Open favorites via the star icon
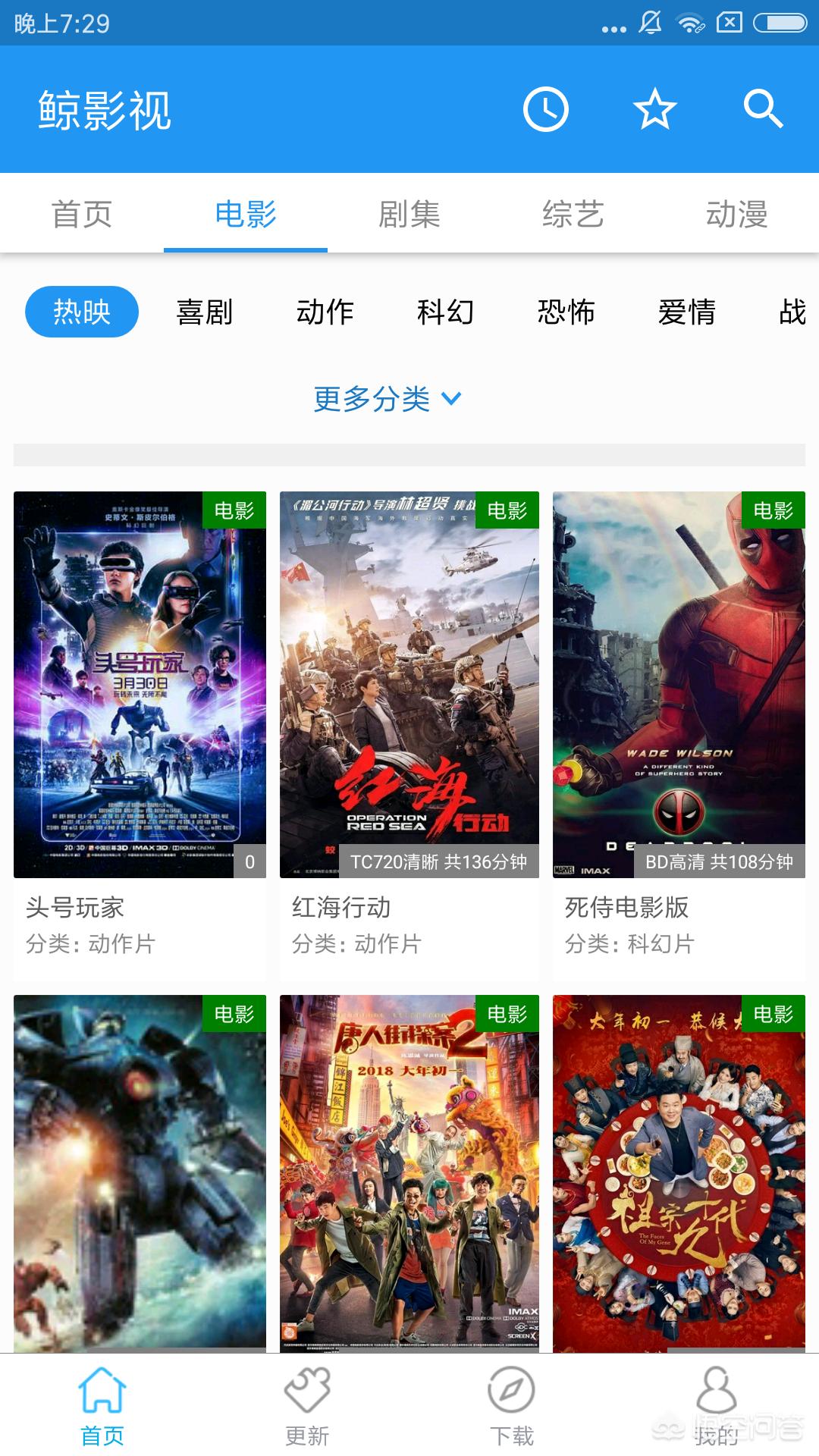The height and width of the screenshot is (1456, 819). [654, 109]
